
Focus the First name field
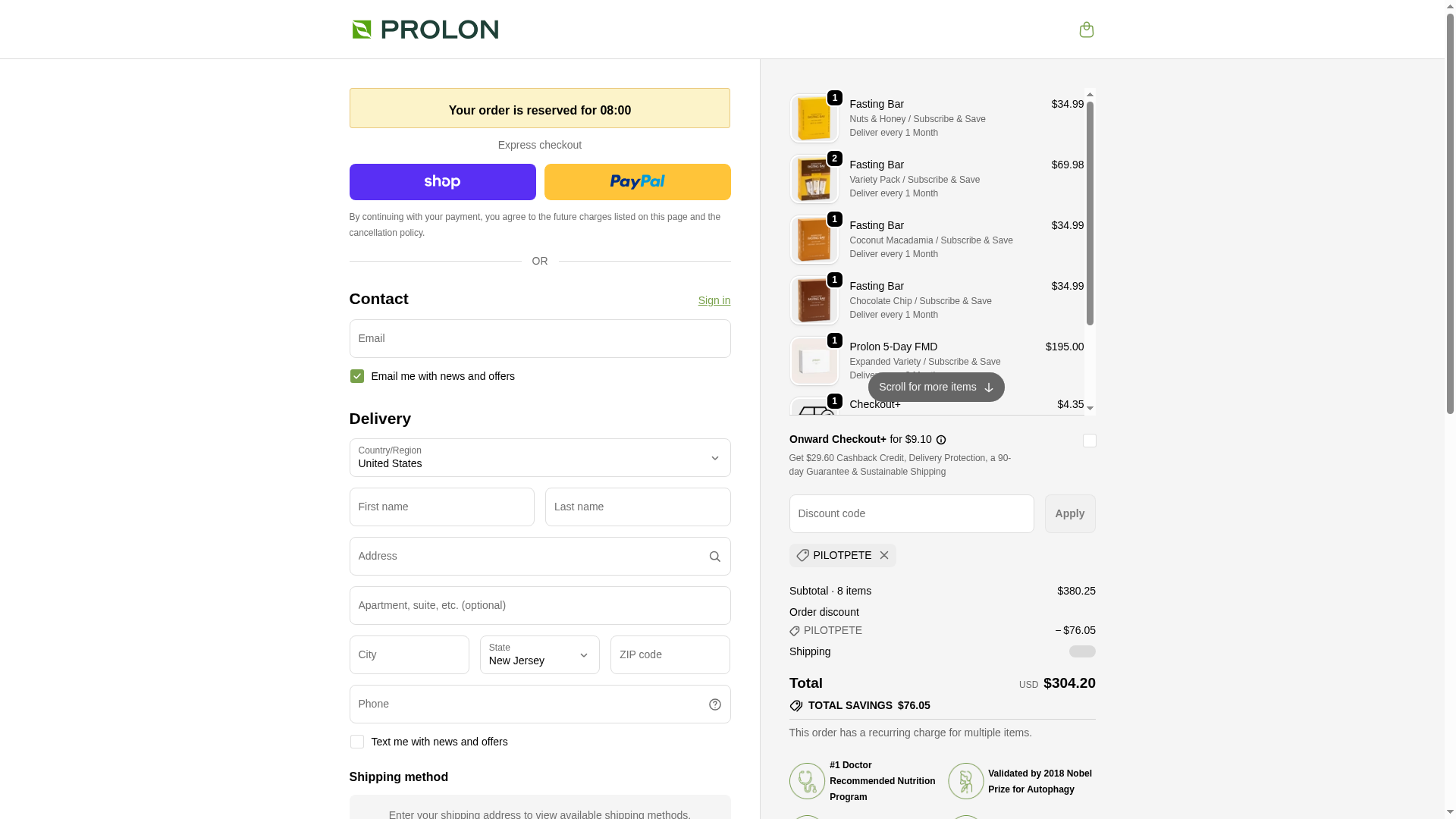[441, 507]
